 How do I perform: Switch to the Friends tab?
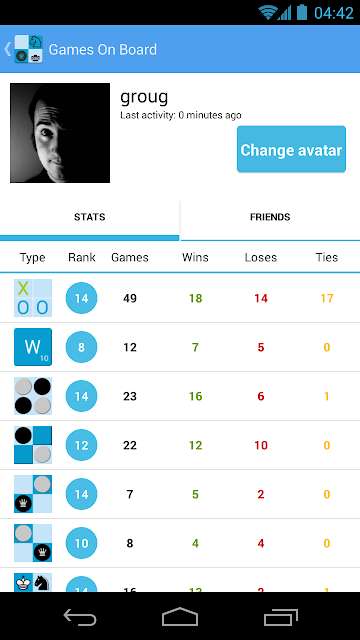pos(270,217)
